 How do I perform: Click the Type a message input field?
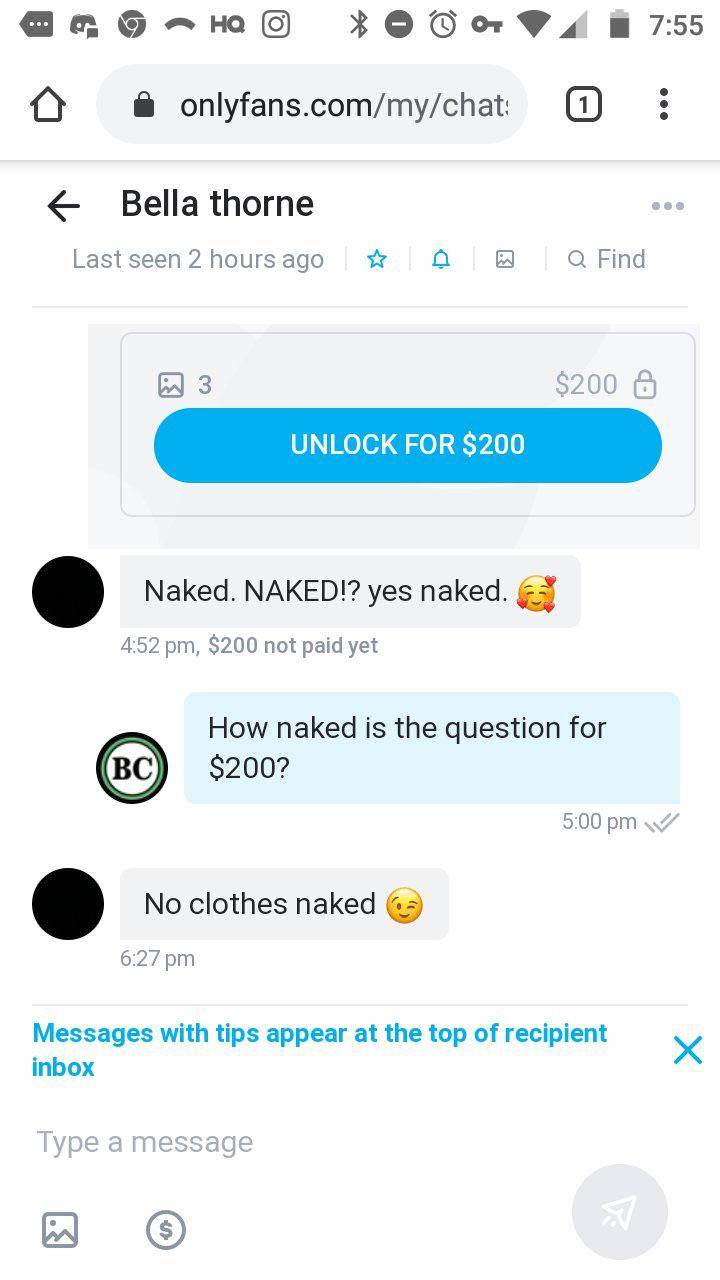click(x=144, y=1141)
